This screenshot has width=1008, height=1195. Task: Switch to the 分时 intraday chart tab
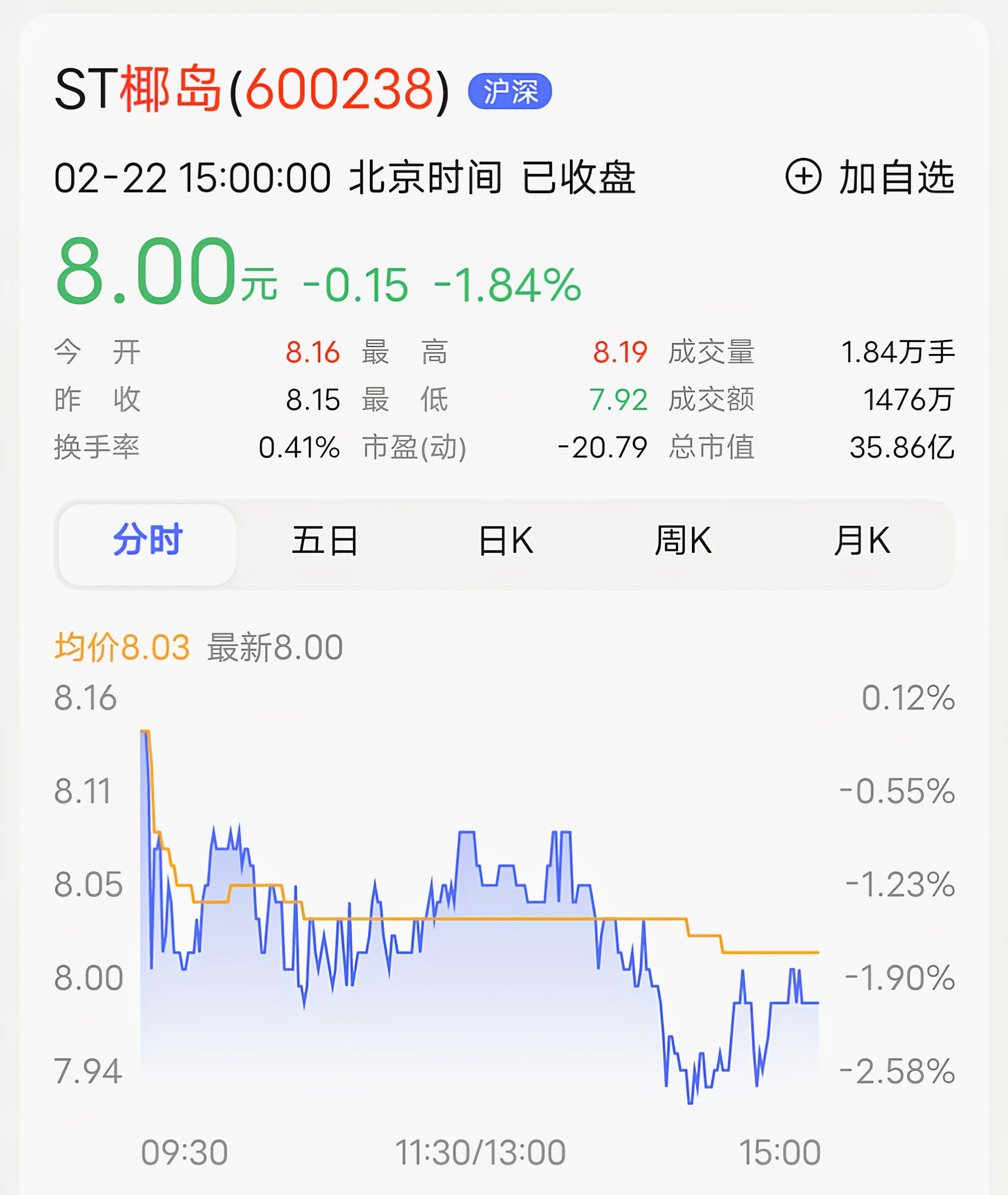point(148,544)
